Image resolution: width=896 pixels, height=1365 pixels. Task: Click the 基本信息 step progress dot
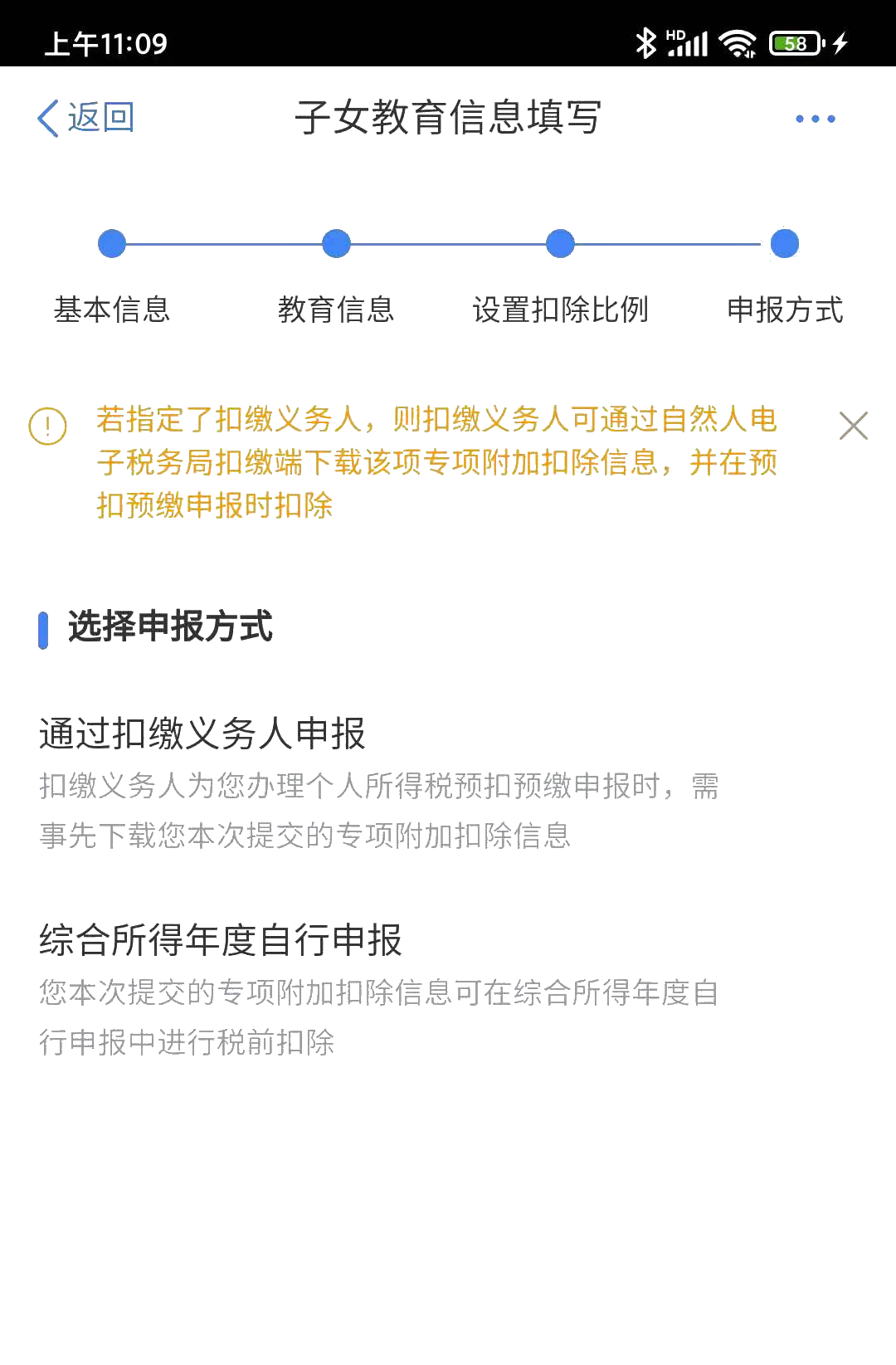(x=112, y=244)
